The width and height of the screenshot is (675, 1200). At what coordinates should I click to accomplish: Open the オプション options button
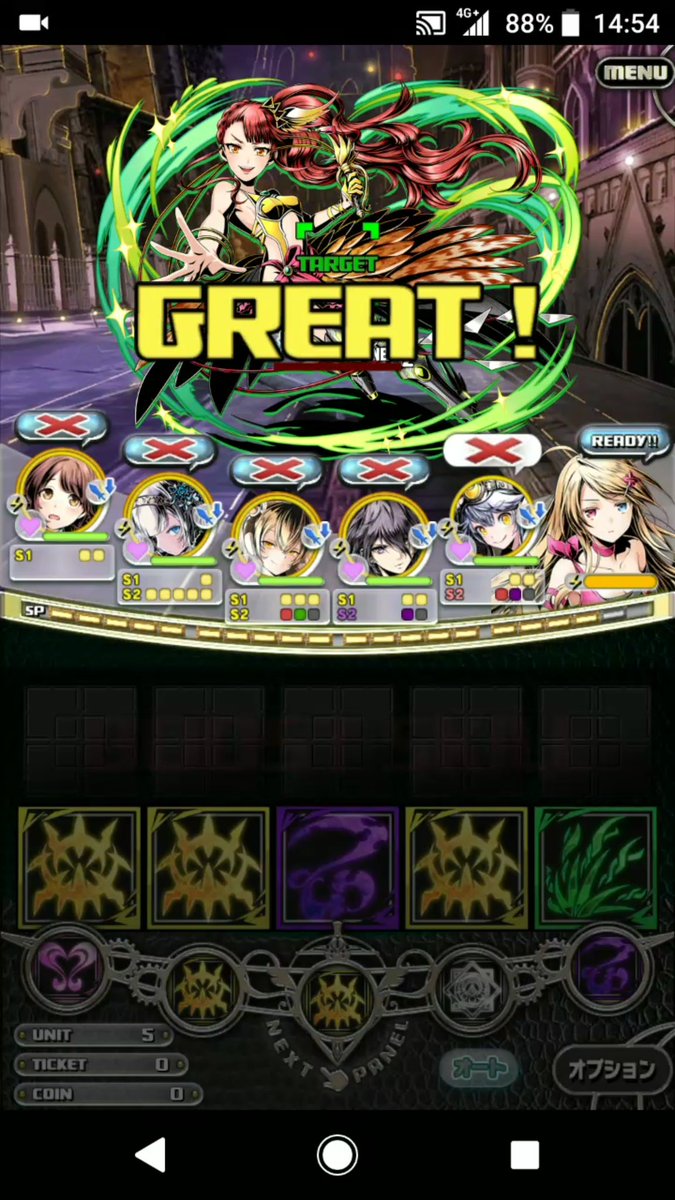click(x=610, y=1068)
